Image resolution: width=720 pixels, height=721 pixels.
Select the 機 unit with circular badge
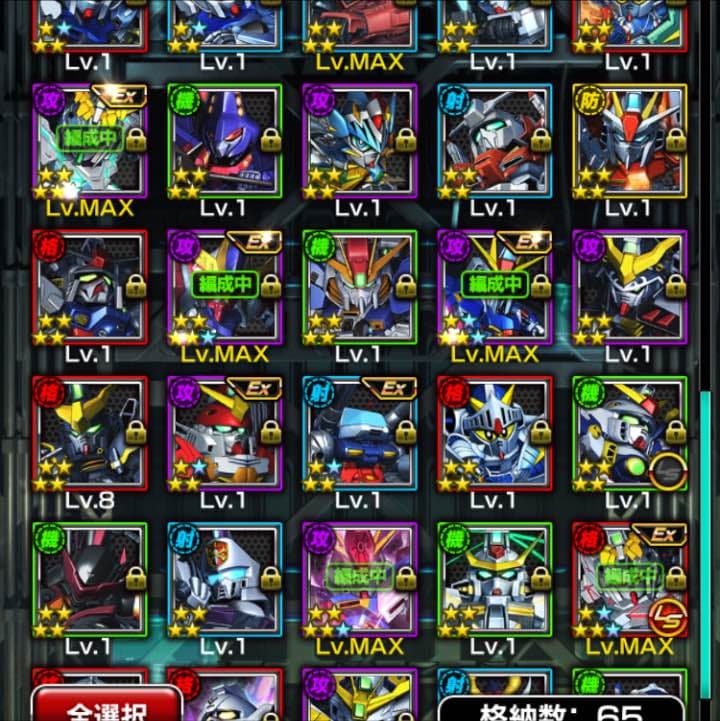click(x=629, y=433)
